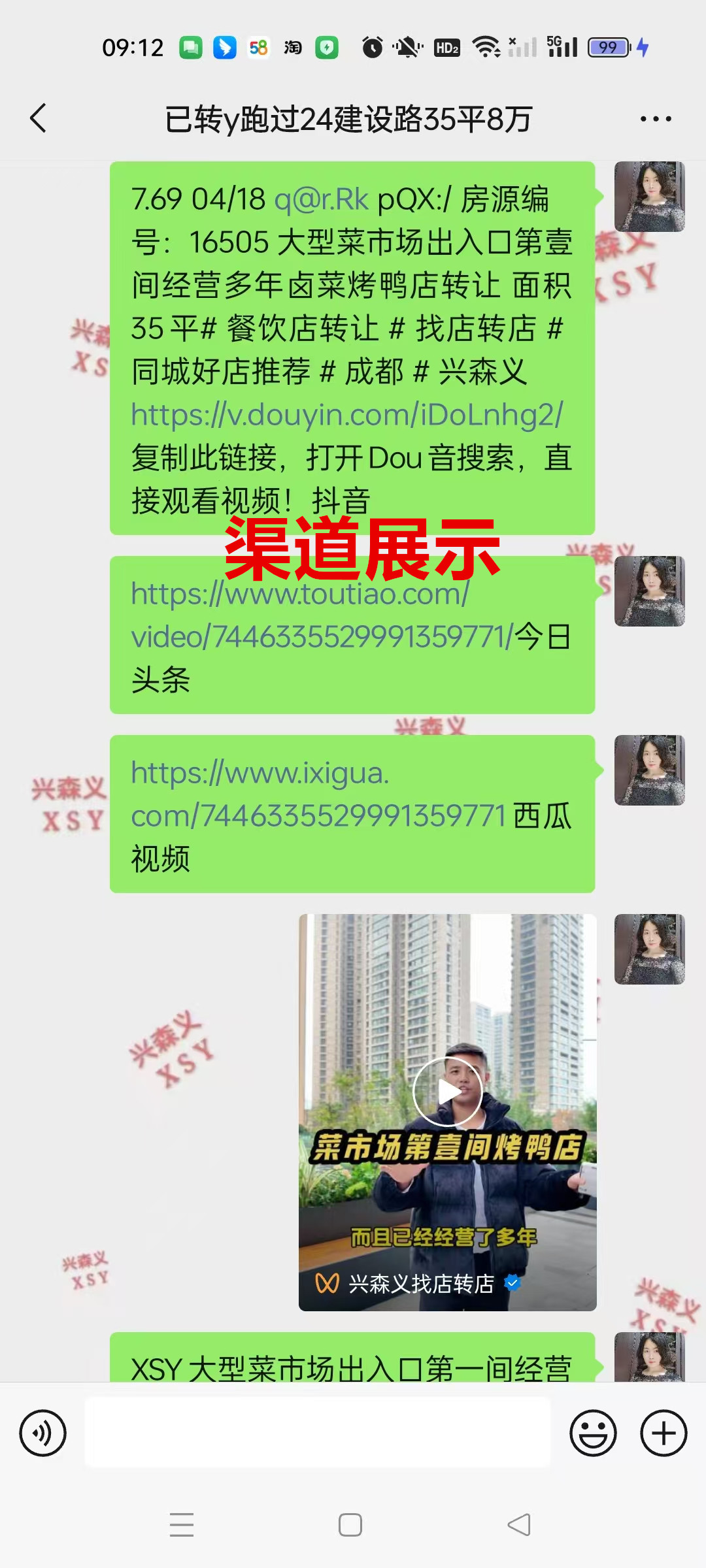Screen dimensions: 706x1568
Task: Go back from this chat
Action: coord(39,118)
